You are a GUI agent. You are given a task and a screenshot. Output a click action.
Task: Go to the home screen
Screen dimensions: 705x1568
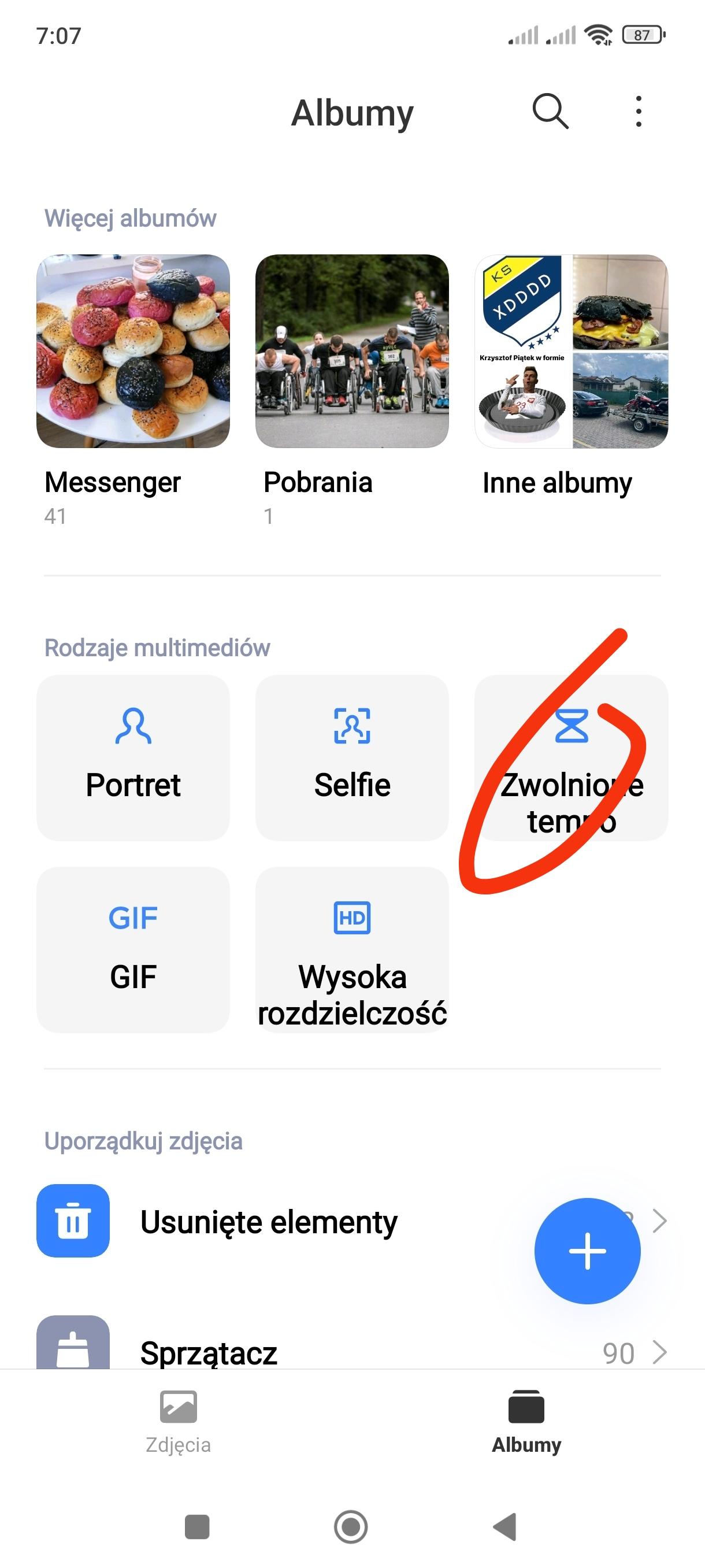coord(351,1526)
